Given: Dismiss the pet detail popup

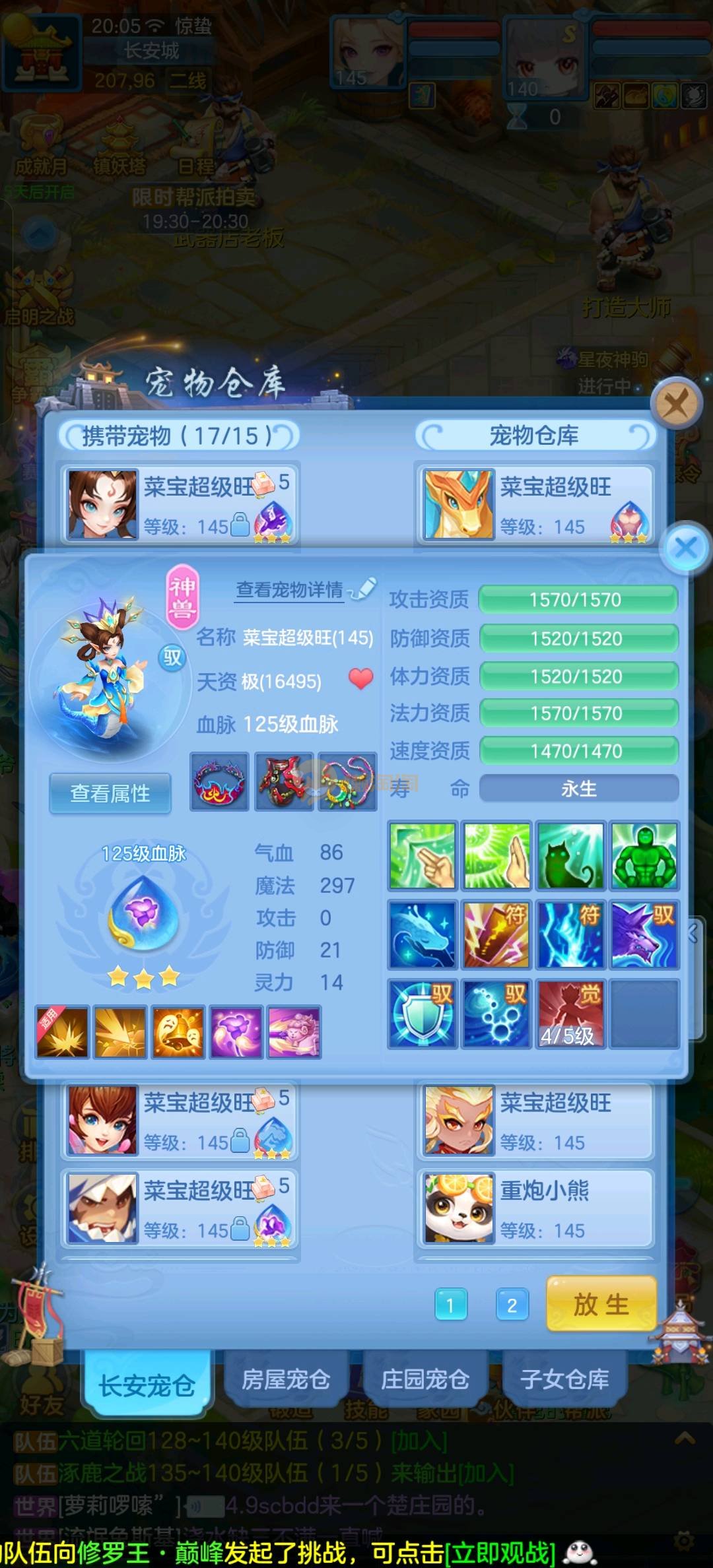Looking at the screenshot, I should pos(686,547).
